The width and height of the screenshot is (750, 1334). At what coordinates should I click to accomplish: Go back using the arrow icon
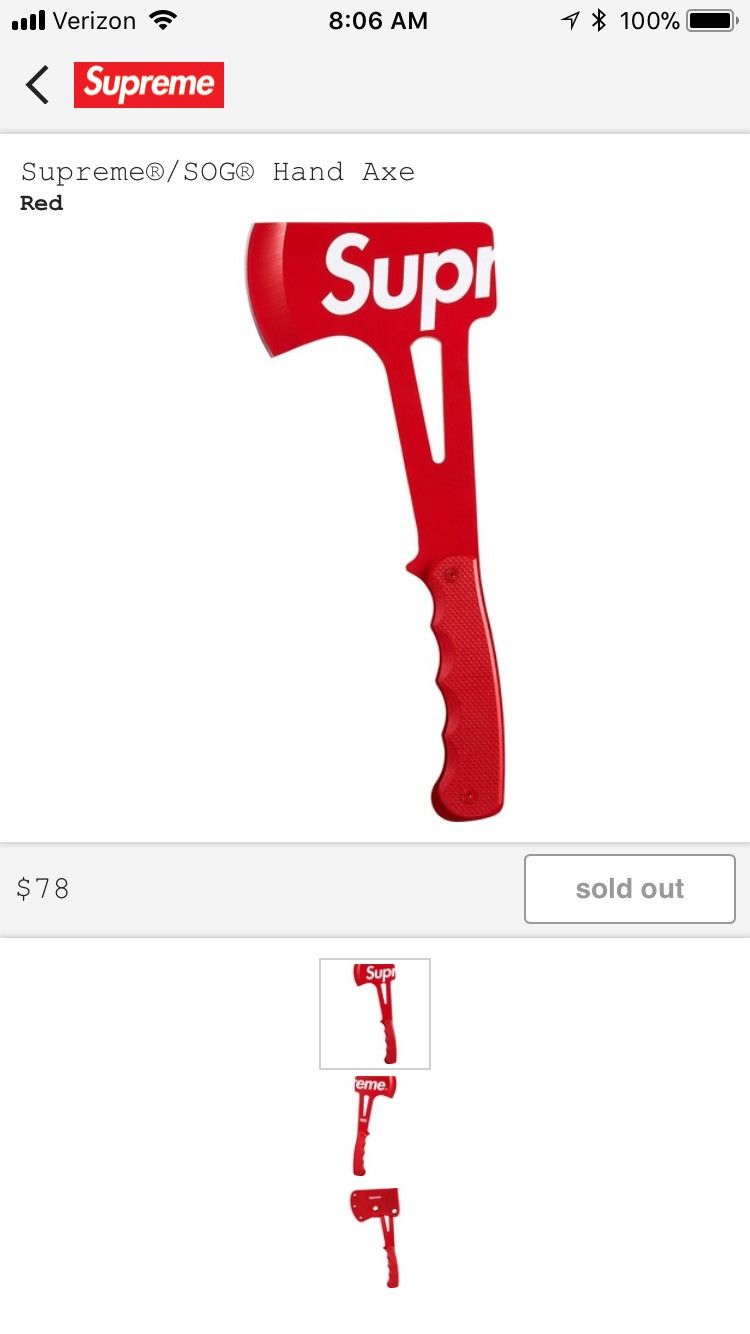[38, 85]
